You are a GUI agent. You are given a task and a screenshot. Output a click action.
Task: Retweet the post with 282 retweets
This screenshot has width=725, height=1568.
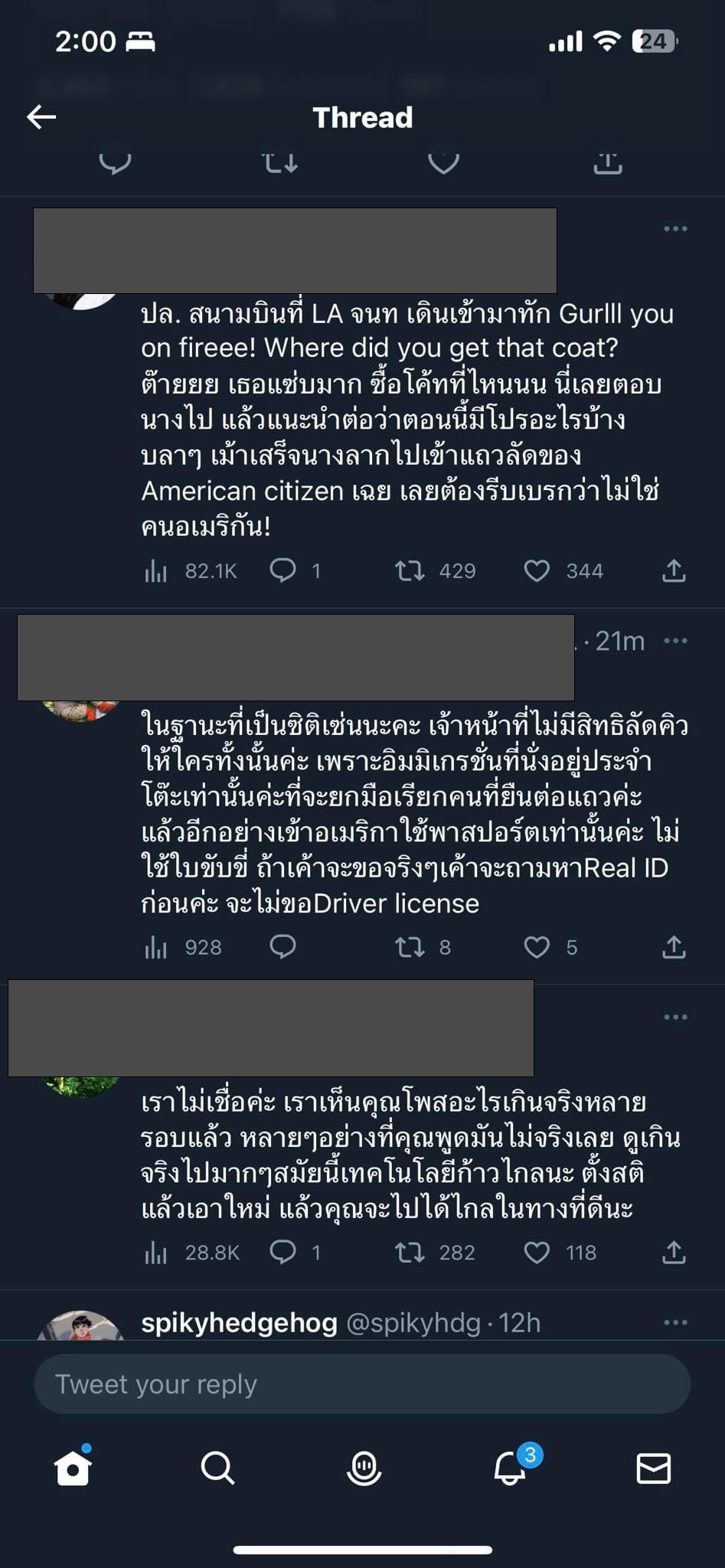[x=410, y=1253]
